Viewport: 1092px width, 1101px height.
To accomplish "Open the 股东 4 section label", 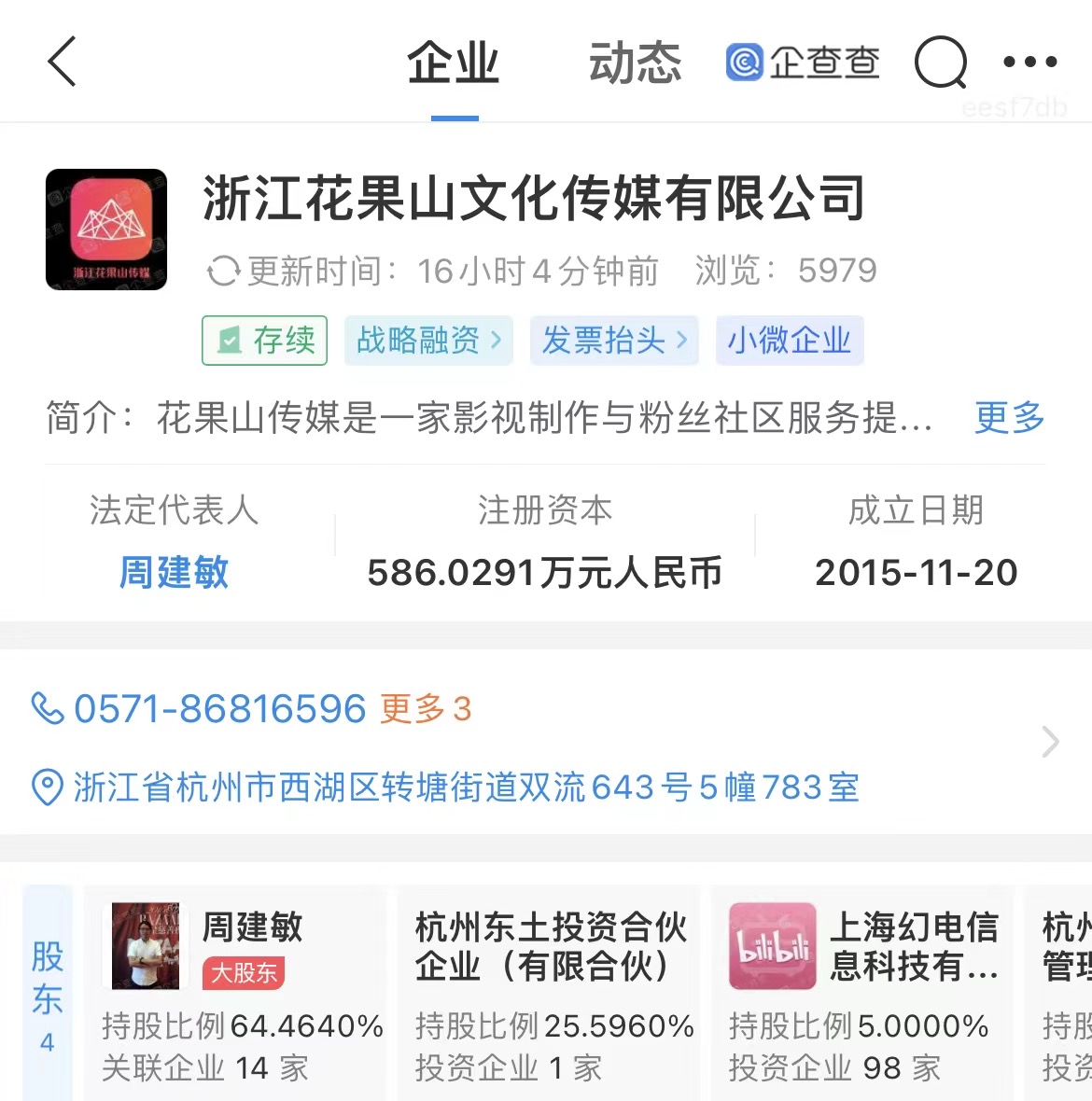I will [x=47, y=993].
